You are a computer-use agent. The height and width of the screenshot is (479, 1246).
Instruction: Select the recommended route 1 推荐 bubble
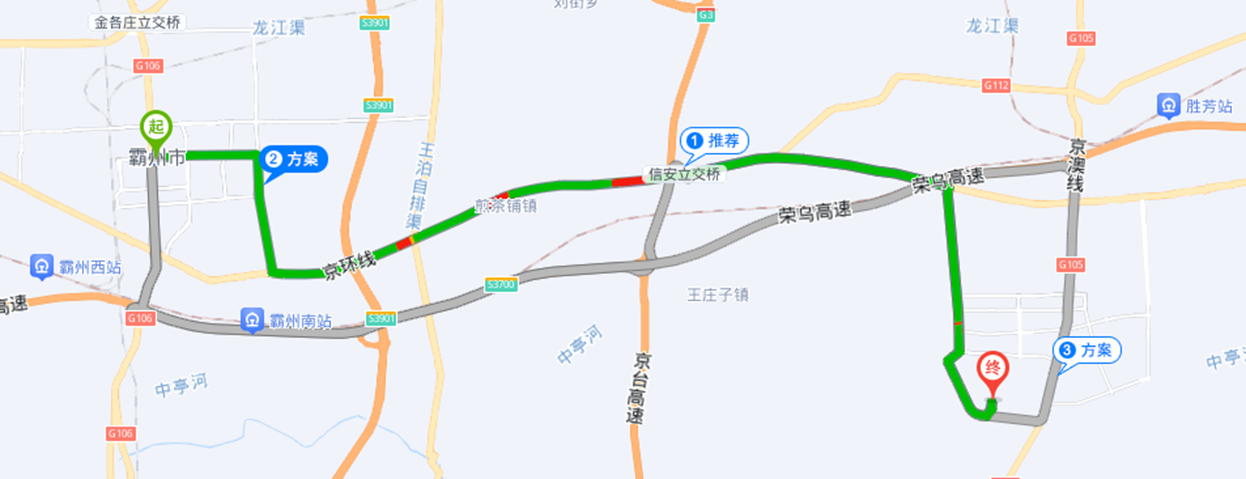(714, 141)
